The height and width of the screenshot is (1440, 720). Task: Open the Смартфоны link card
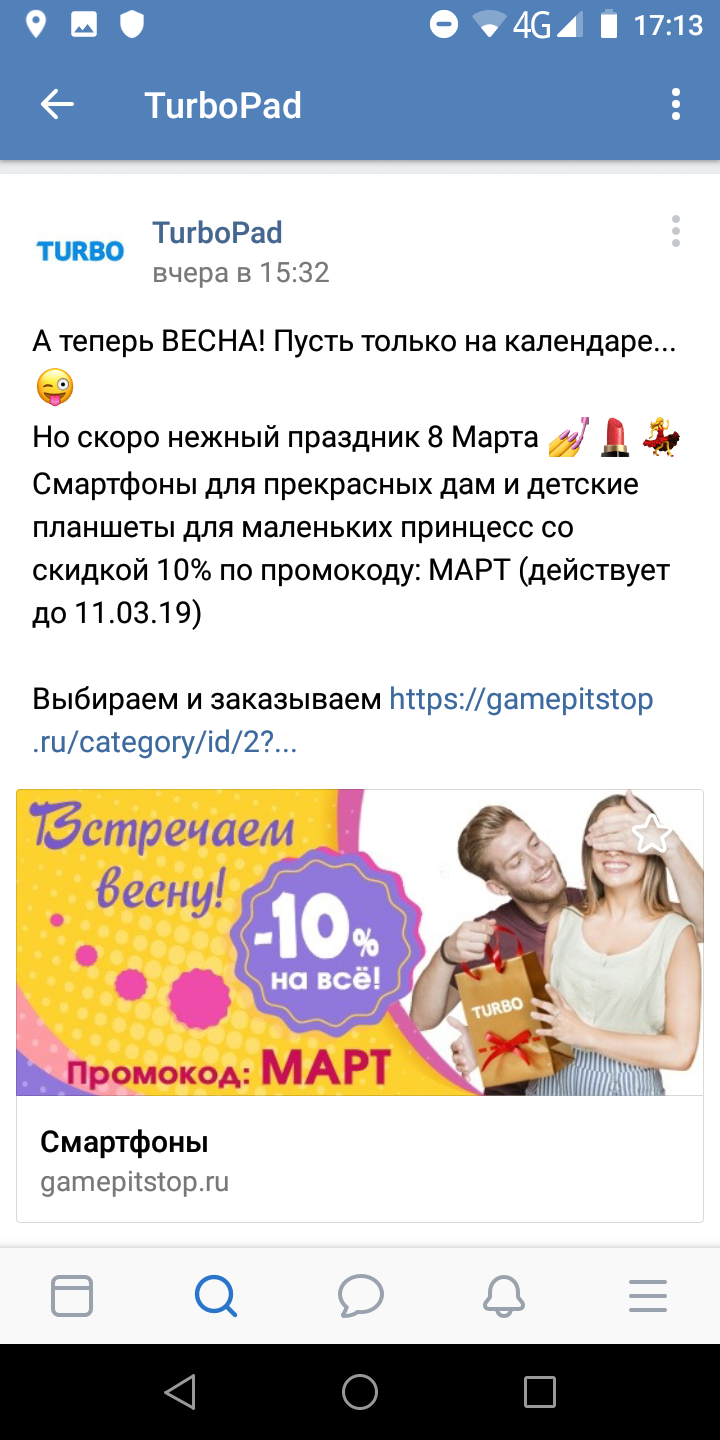(360, 1158)
